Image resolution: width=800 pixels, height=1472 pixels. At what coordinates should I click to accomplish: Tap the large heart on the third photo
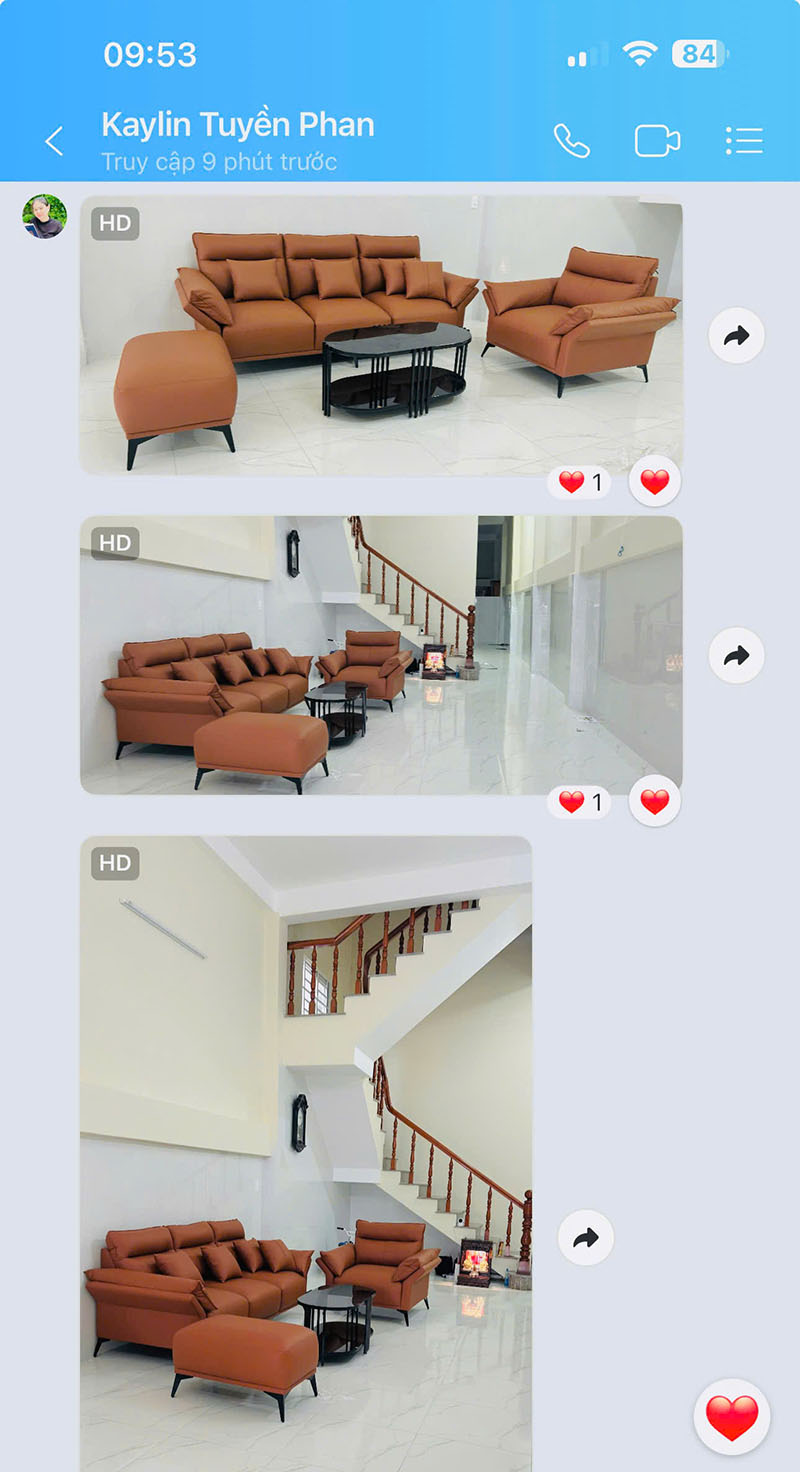pyautogui.click(x=732, y=1417)
